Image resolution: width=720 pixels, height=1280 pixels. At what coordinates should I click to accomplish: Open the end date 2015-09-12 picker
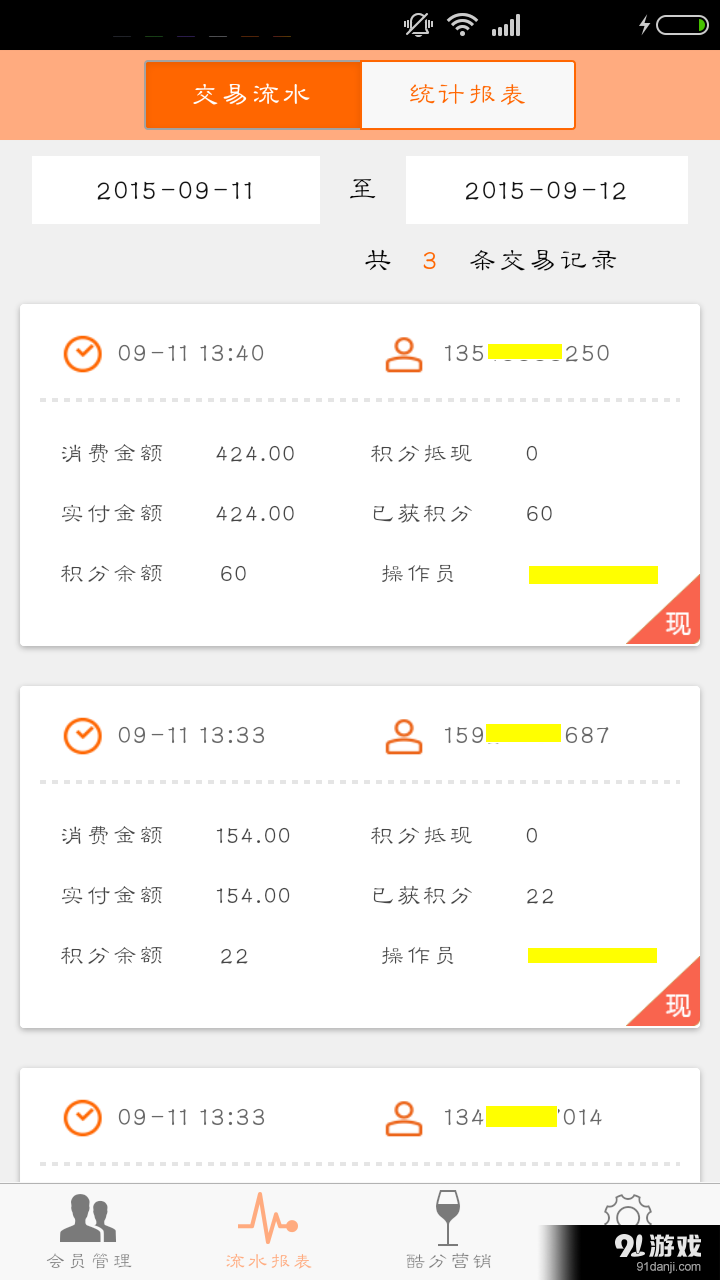[547, 190]
